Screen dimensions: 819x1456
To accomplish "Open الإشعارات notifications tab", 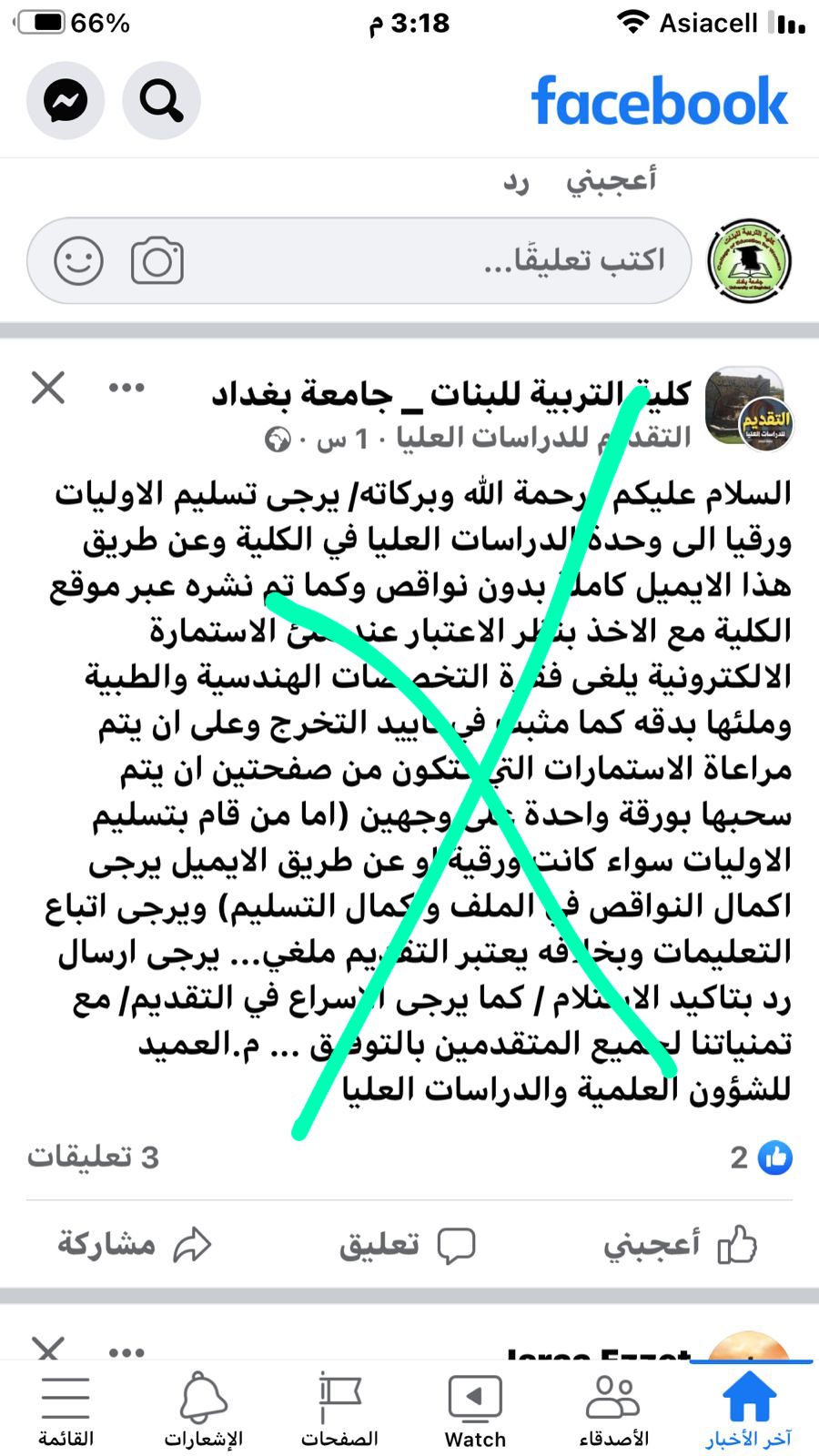I will coord(203,1410).
